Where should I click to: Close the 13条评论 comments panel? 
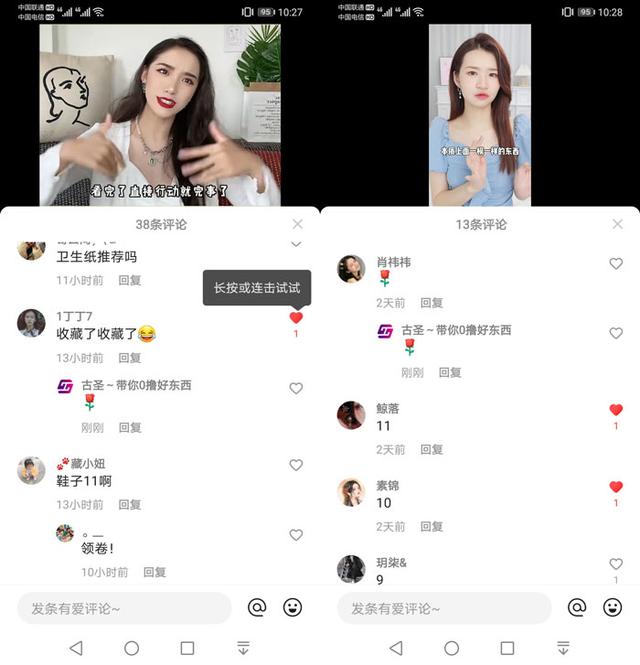tap(617, 225)
